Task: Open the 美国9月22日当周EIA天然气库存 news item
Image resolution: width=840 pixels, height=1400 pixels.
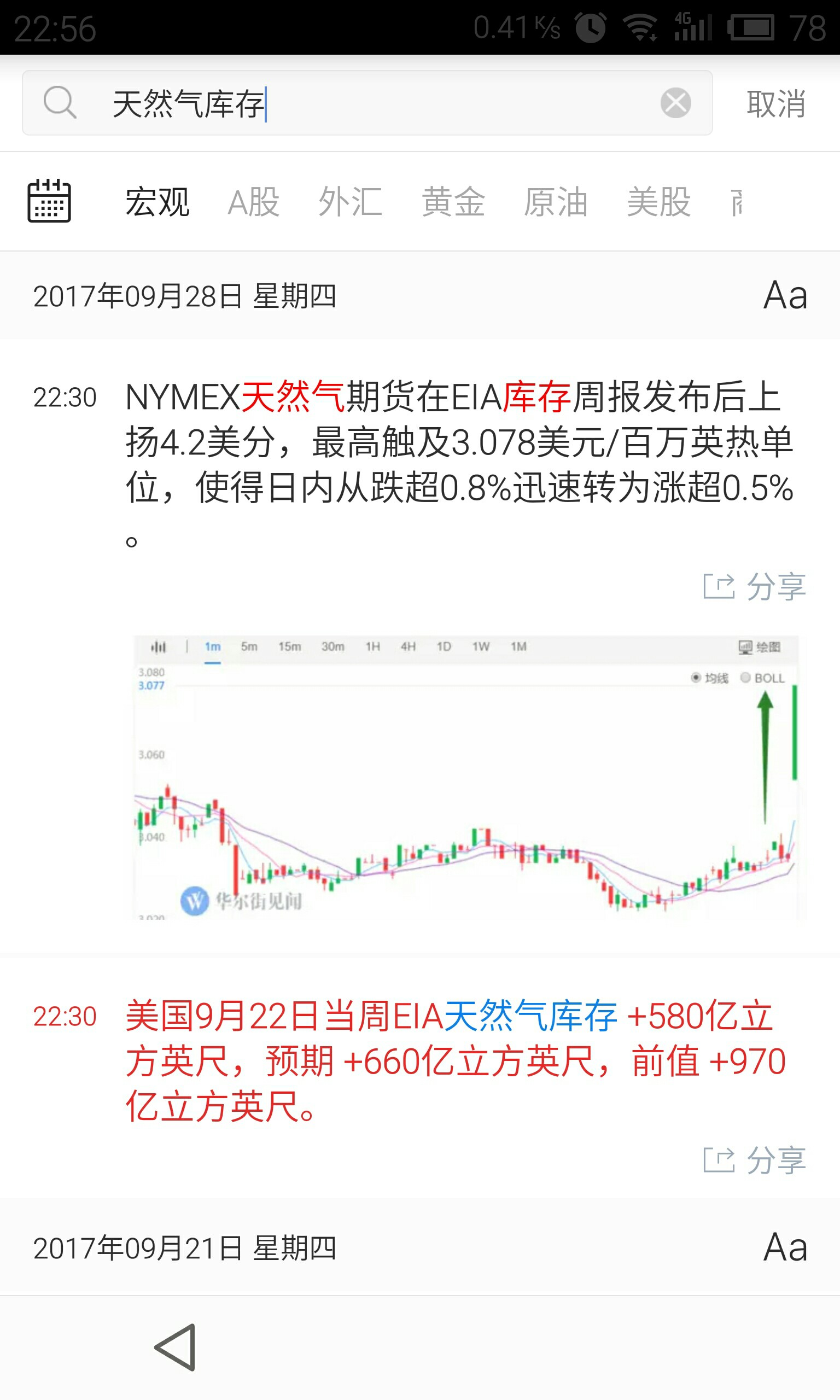Action: (456, 1060)
